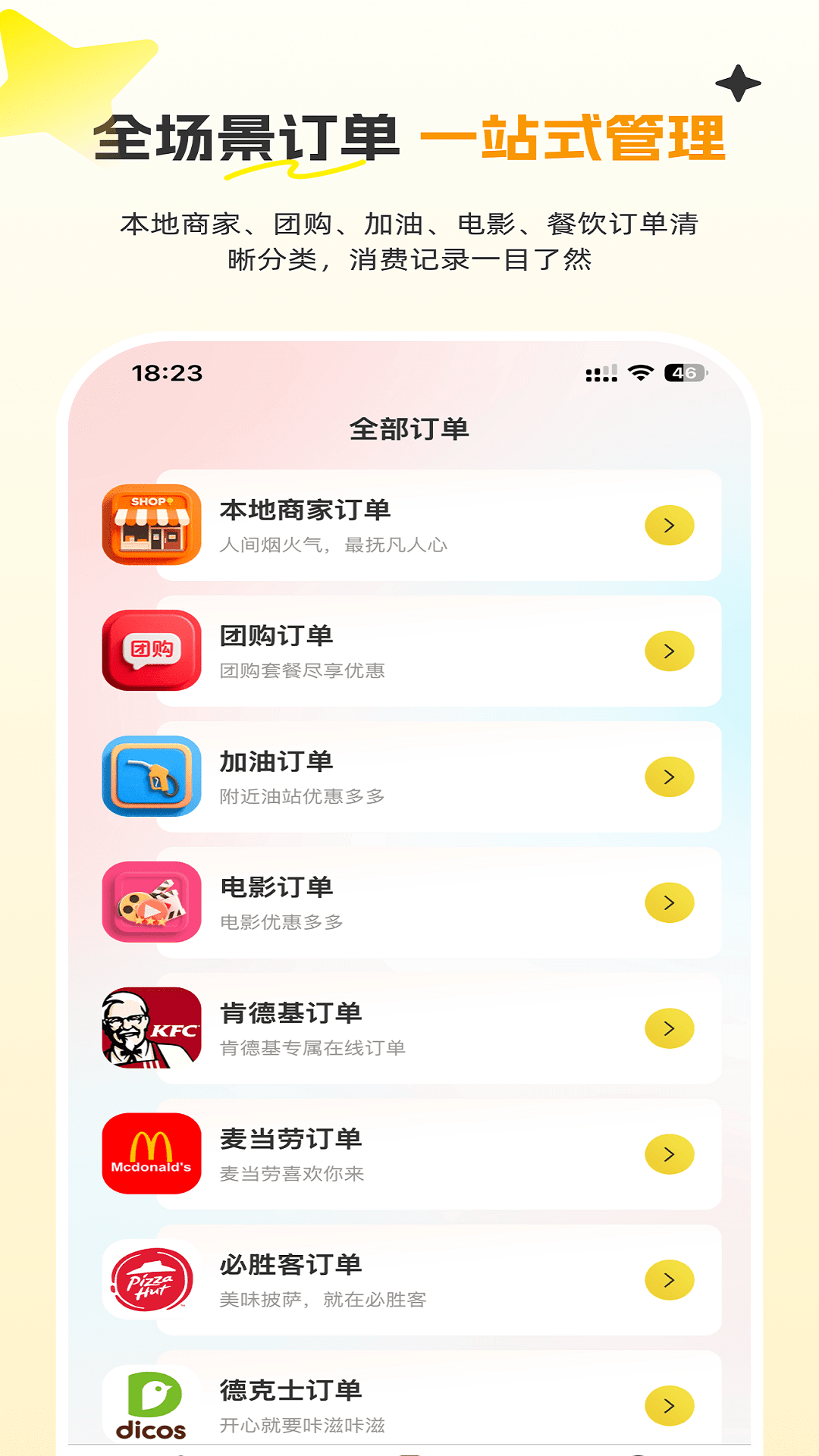
Task: Select the 全部订单 header title
Action: pos(409,427)
